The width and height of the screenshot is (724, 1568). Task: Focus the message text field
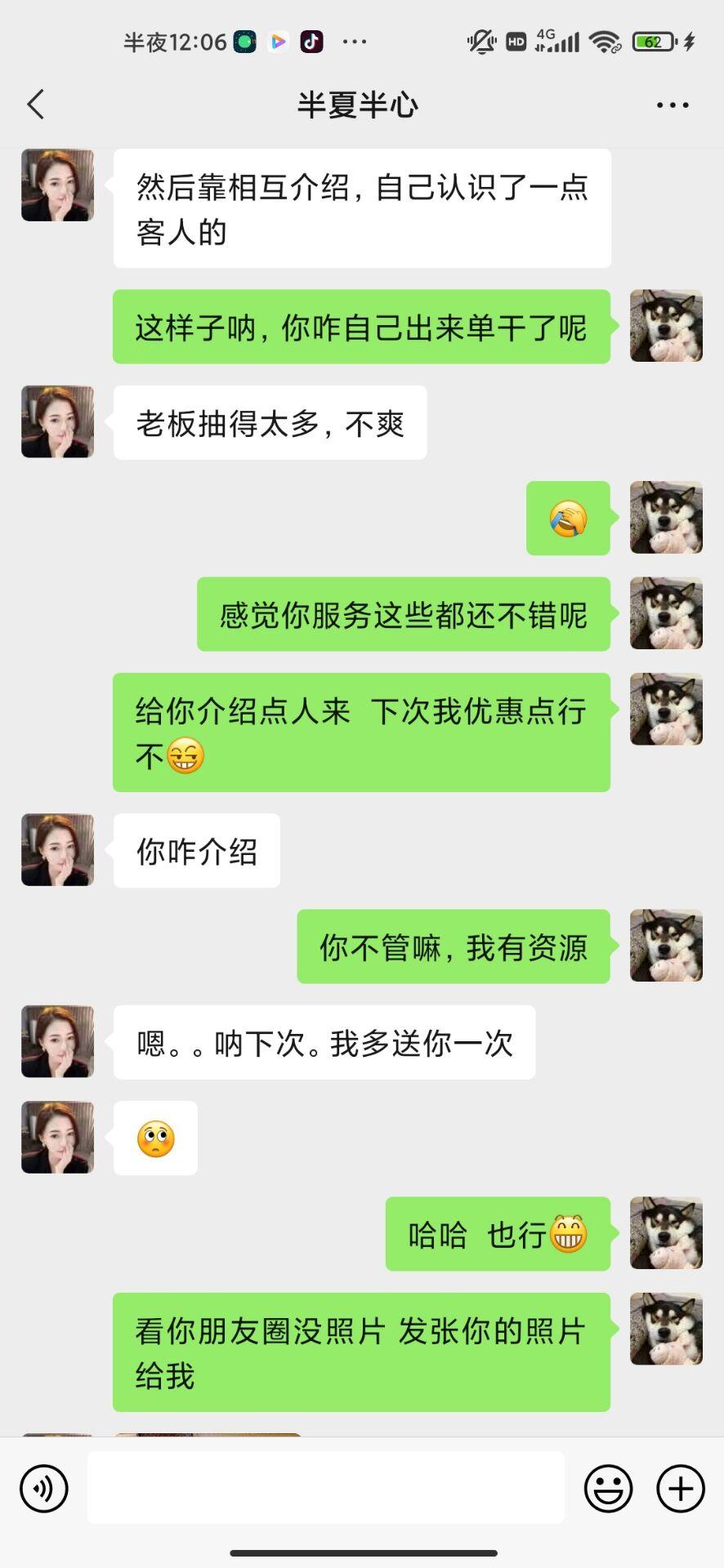tap(325, 1488)
